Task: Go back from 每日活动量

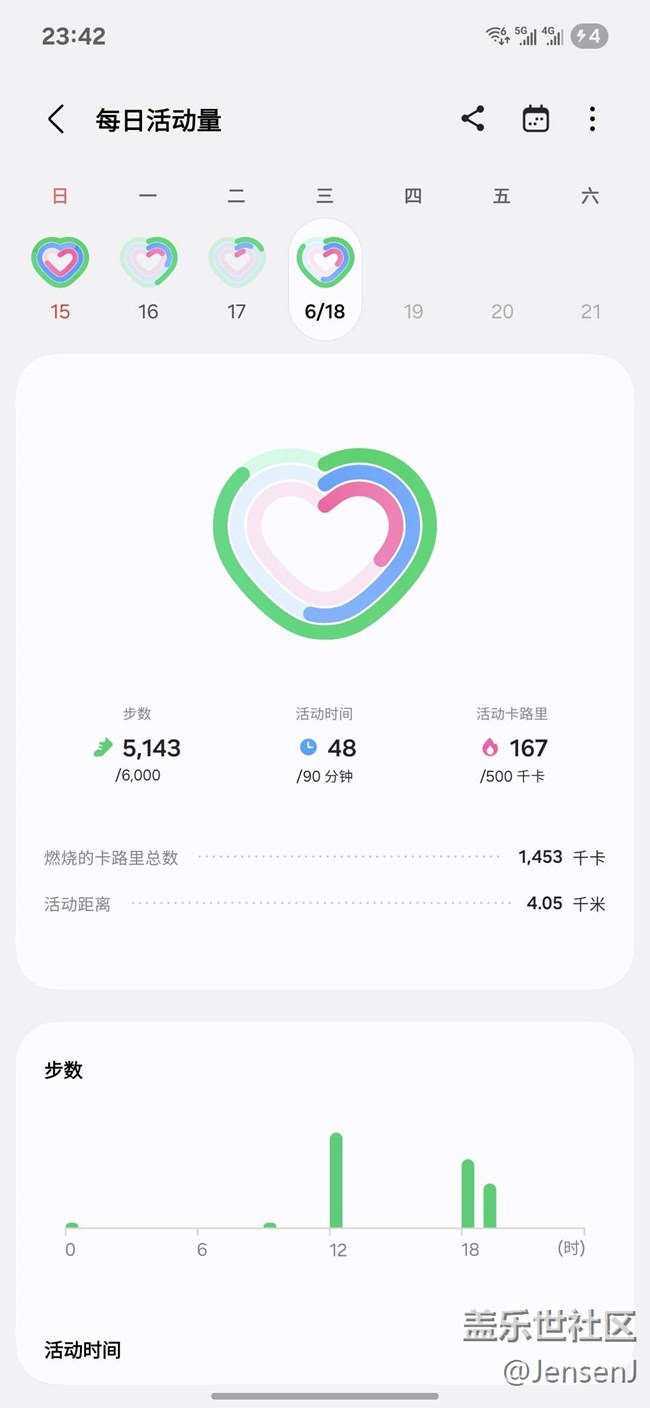Action: (x=56, y=120)
